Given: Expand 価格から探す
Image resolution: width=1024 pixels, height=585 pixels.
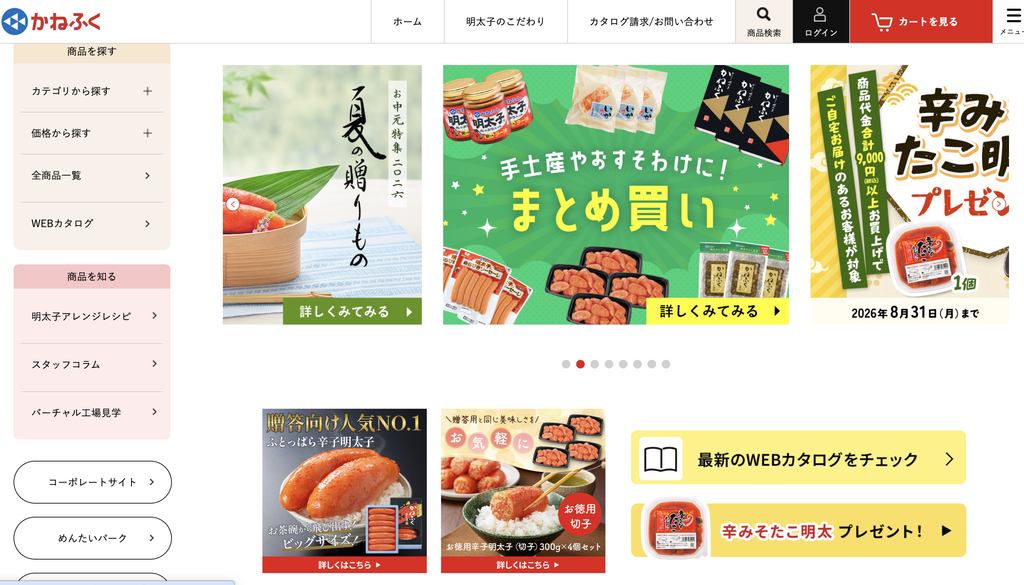Looking at the screenshot, I should click(x=91, y=133).
